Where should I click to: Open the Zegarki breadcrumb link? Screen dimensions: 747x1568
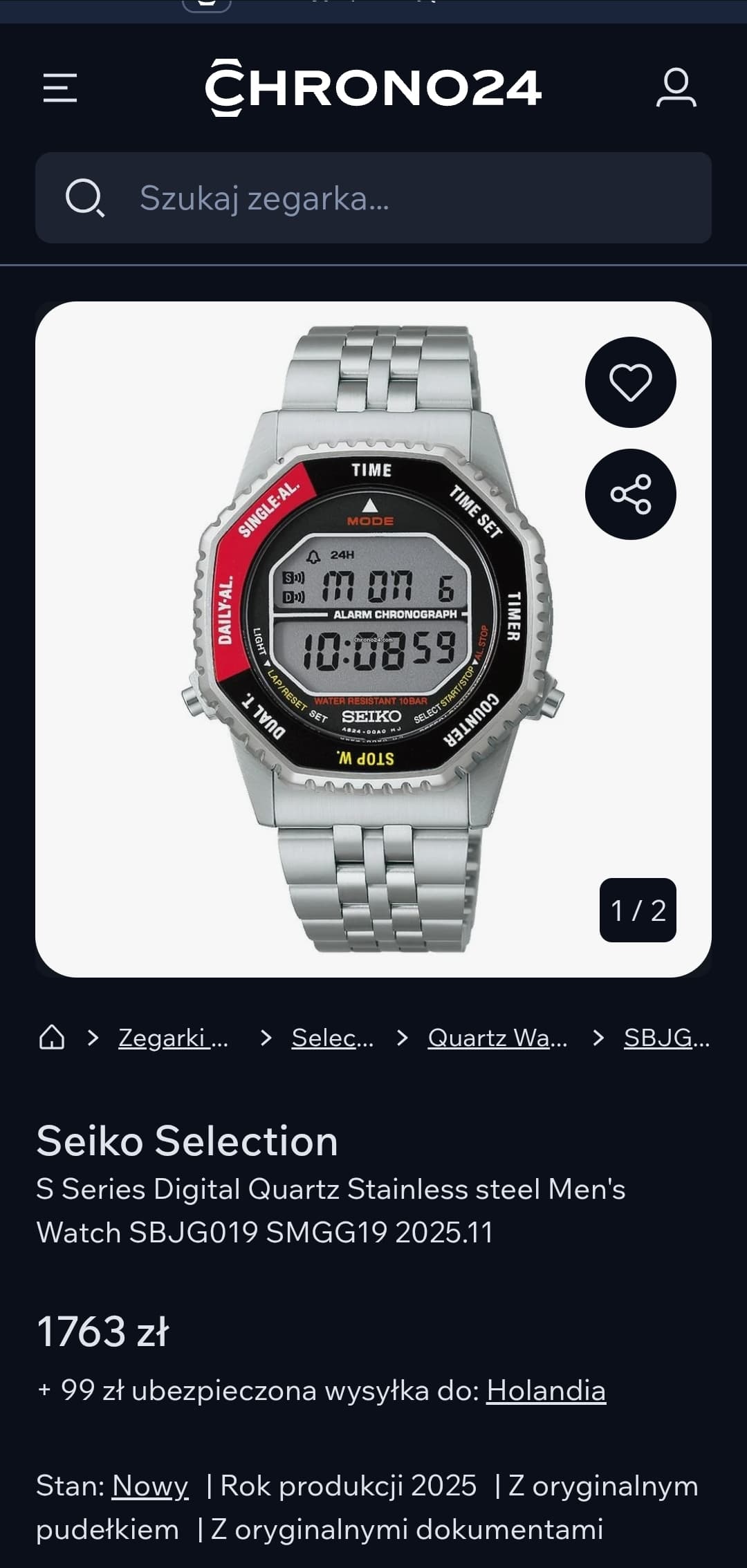point(172,1038)
